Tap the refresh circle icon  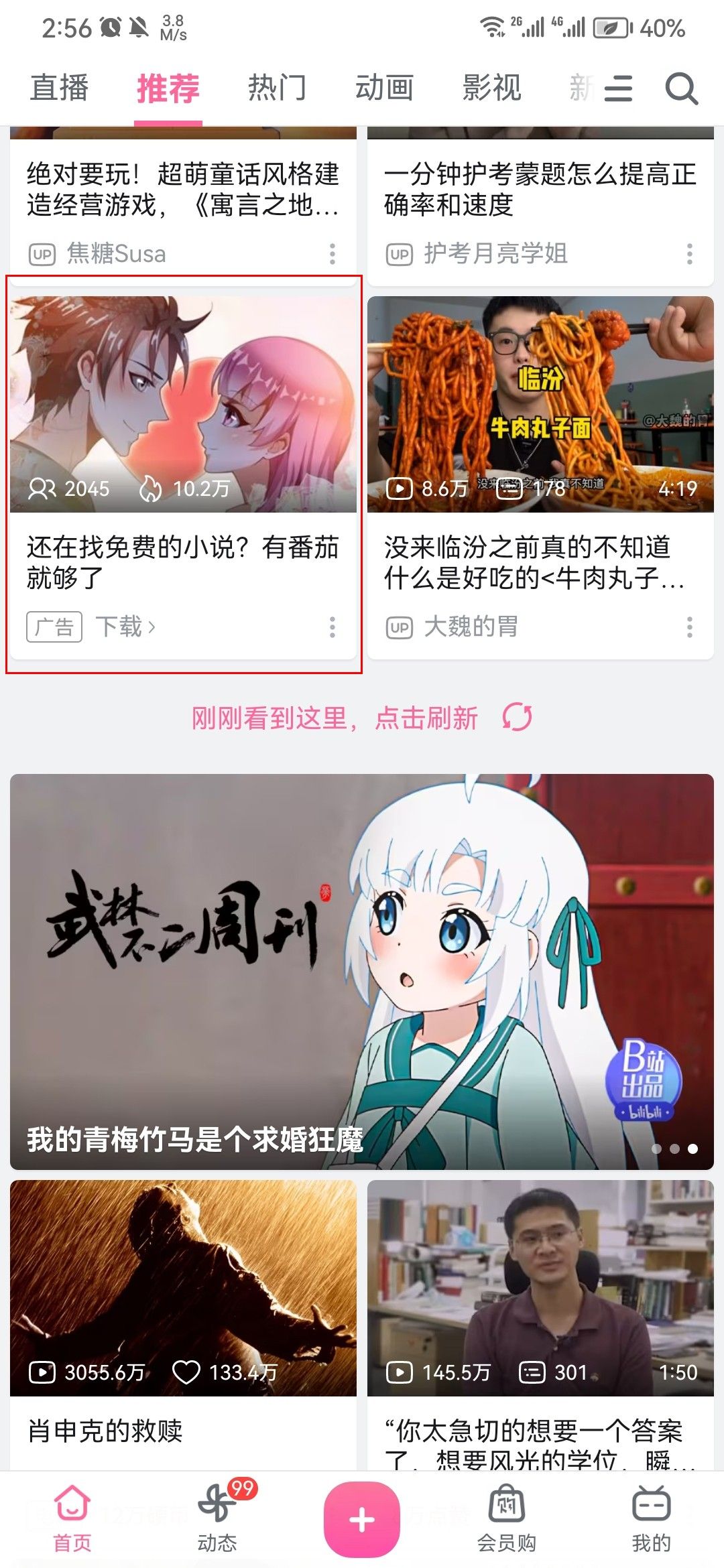pos(517,718)
